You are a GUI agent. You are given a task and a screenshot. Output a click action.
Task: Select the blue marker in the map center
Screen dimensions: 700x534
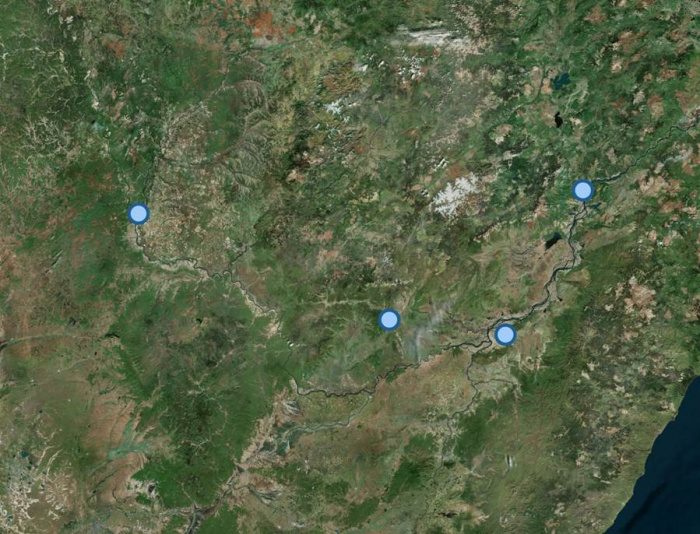pyautogui.click(x=389, y=320)
